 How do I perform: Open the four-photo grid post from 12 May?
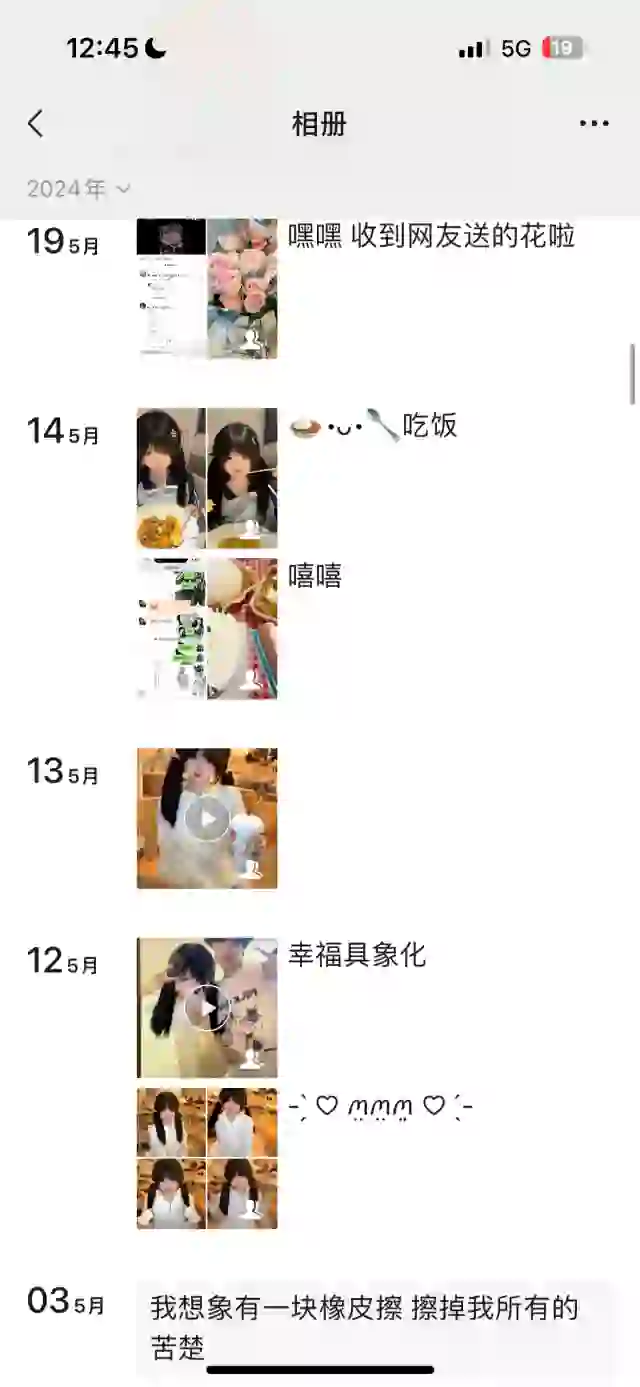click(x=207, y=1158)
